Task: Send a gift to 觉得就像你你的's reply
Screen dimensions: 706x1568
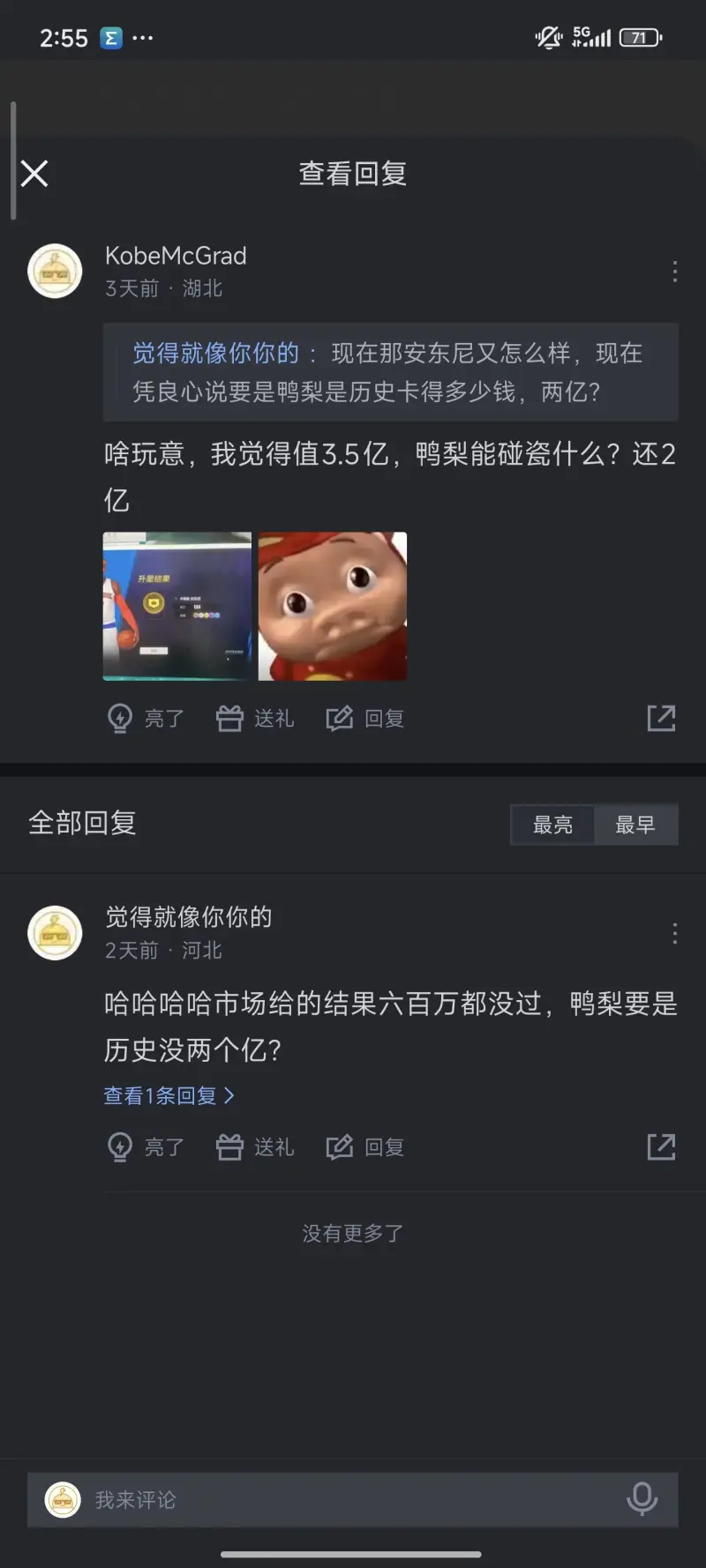Action: [255, 1147]
